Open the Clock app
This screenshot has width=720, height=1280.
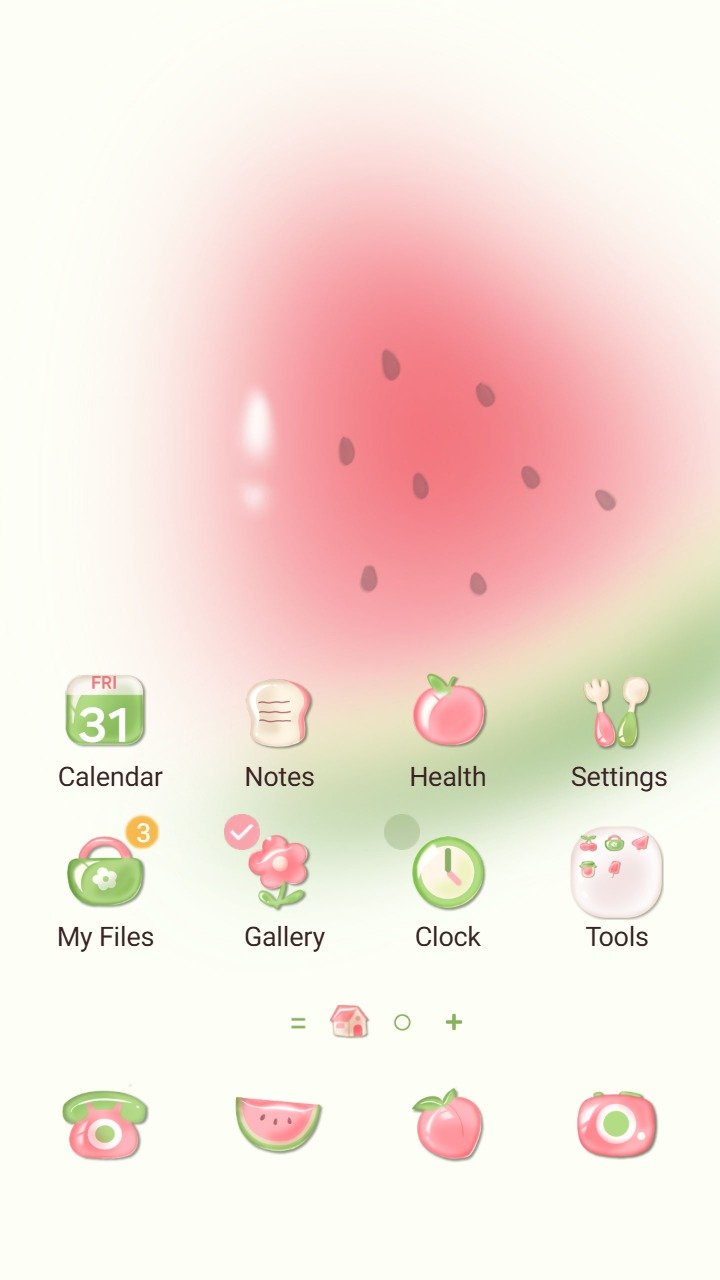448,873
